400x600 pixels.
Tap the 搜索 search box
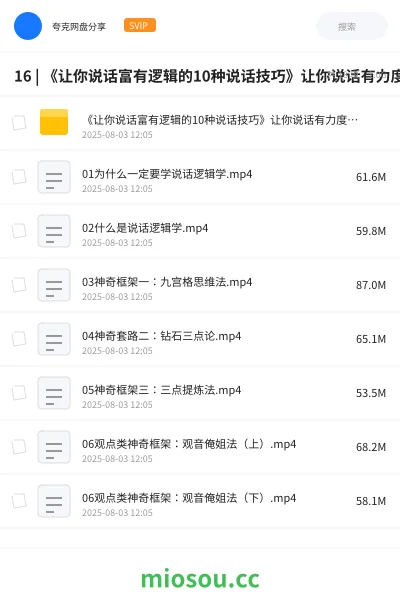pyautogui.click(x=351, y=26)
